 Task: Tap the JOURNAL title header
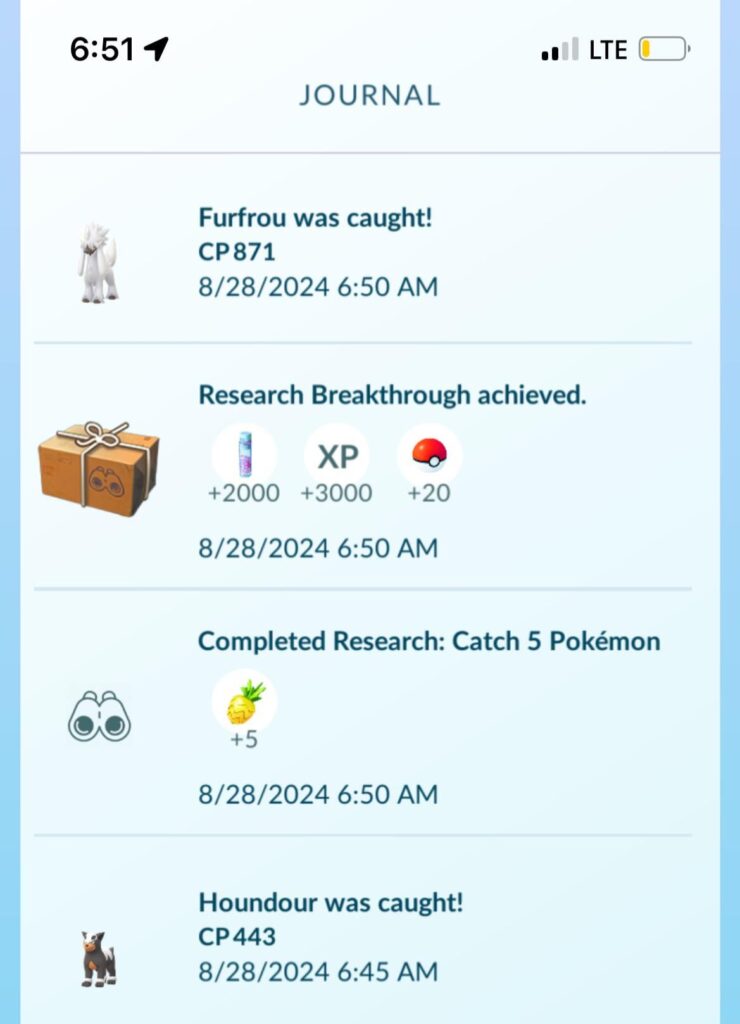click(x=370, y=96)
